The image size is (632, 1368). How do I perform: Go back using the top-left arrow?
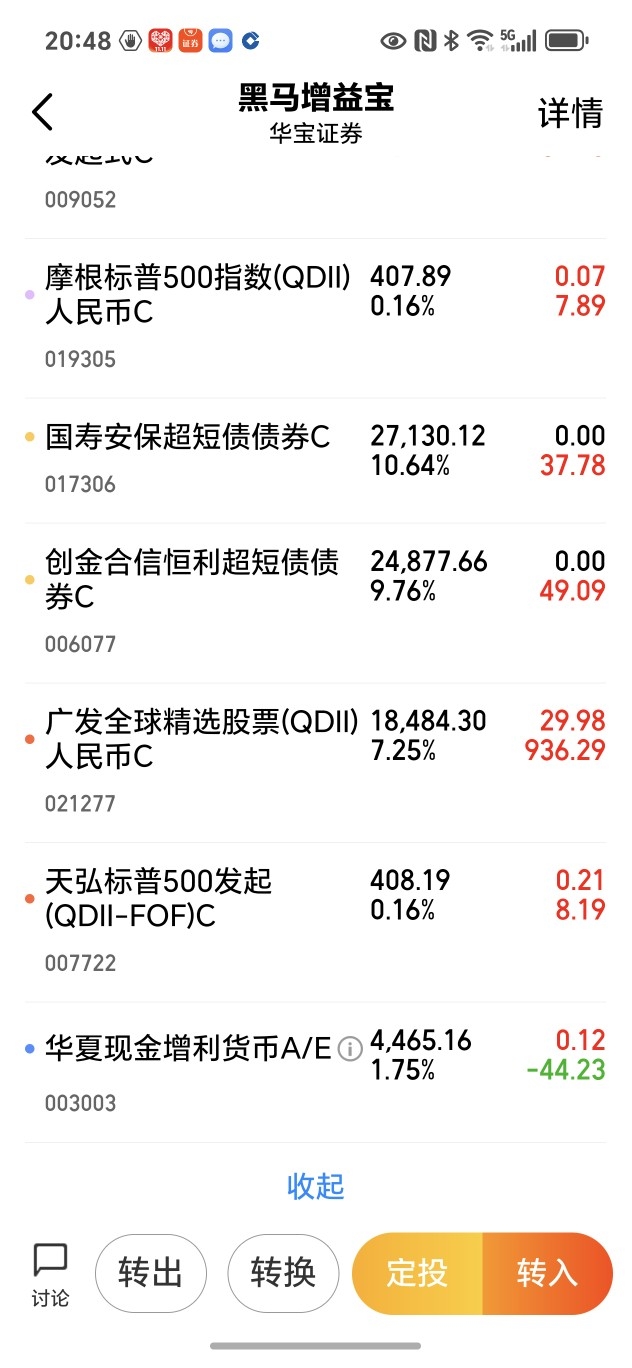click(42, 112)
